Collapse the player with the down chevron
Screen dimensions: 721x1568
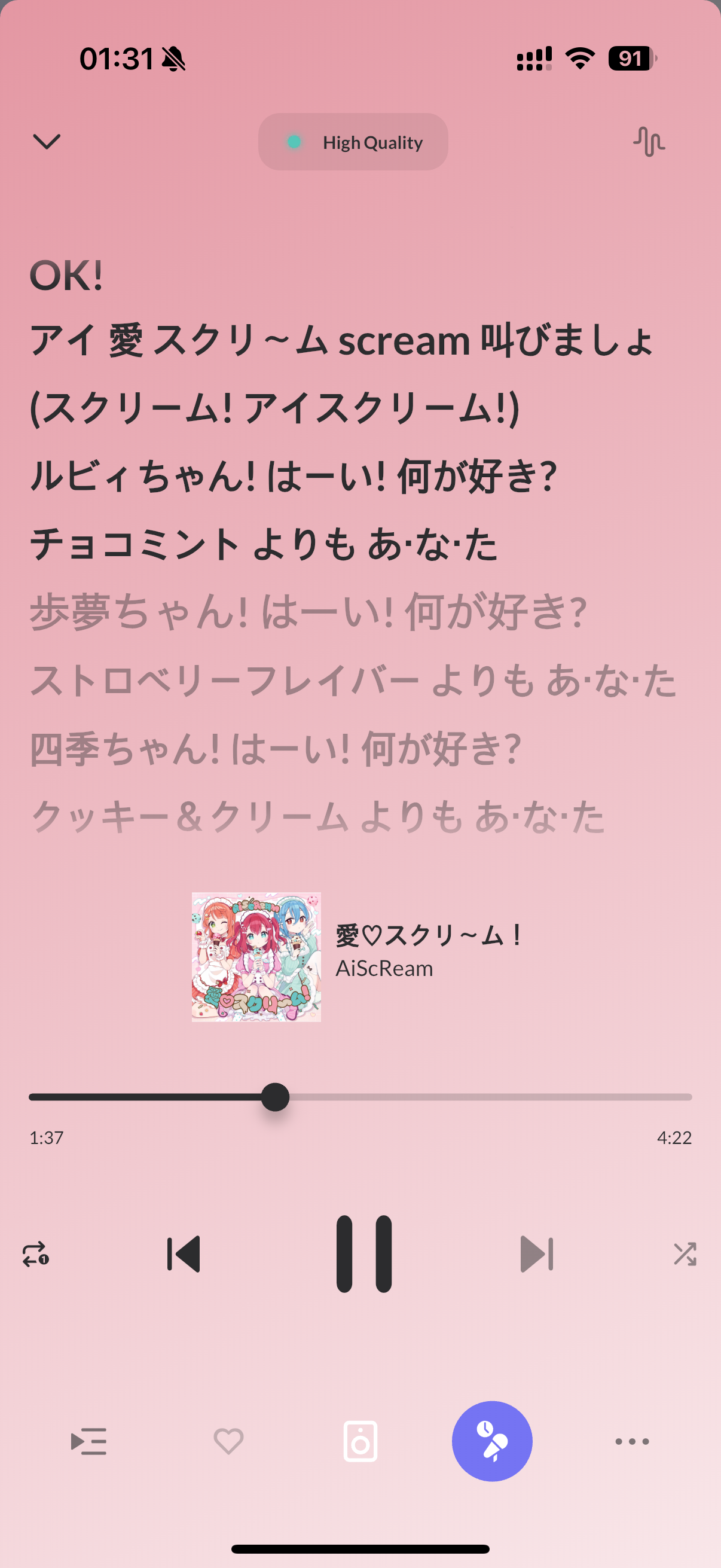point(46,141)
